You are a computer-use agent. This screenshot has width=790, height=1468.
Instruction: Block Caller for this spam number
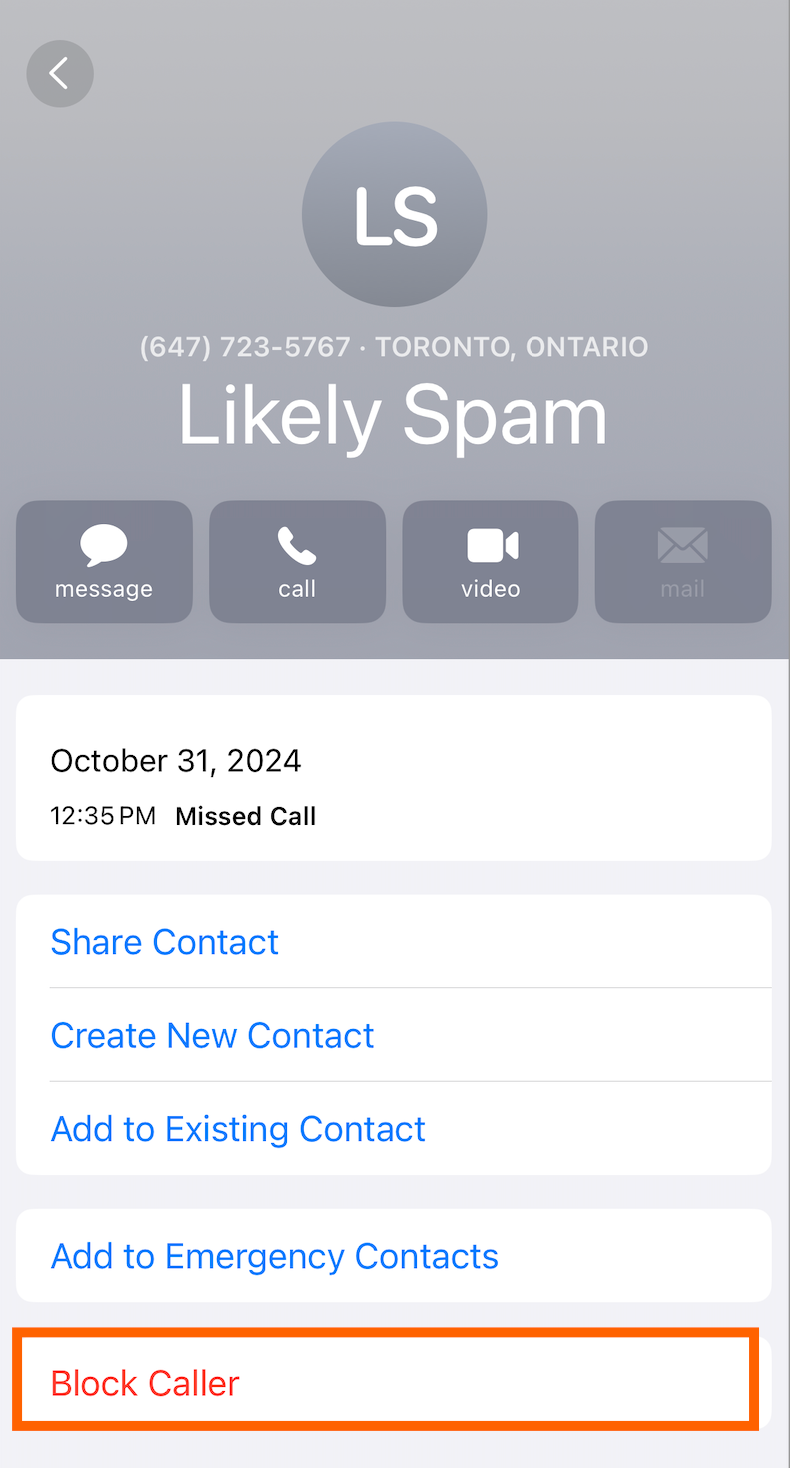[x=146, y=1383]
